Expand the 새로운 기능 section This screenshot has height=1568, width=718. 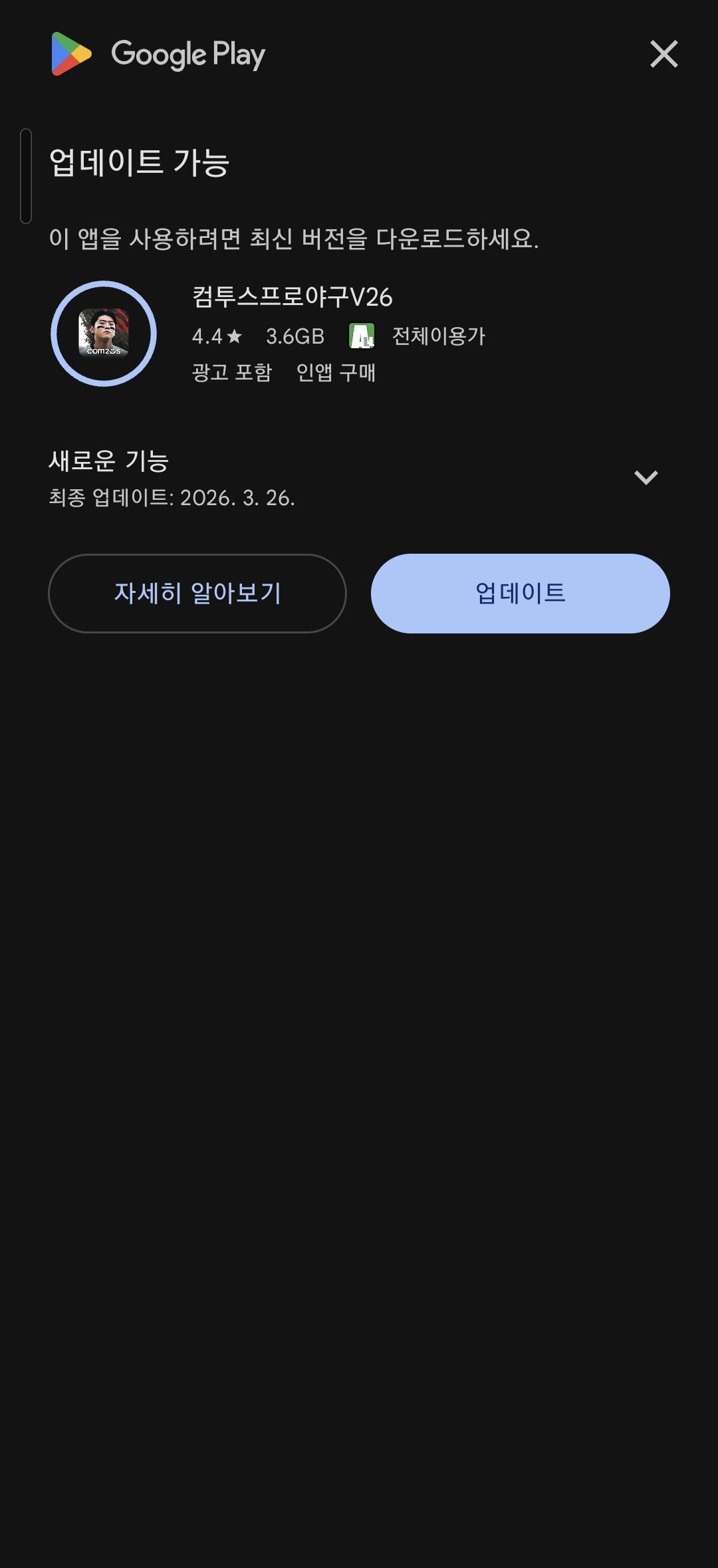[x=646, y=477]
